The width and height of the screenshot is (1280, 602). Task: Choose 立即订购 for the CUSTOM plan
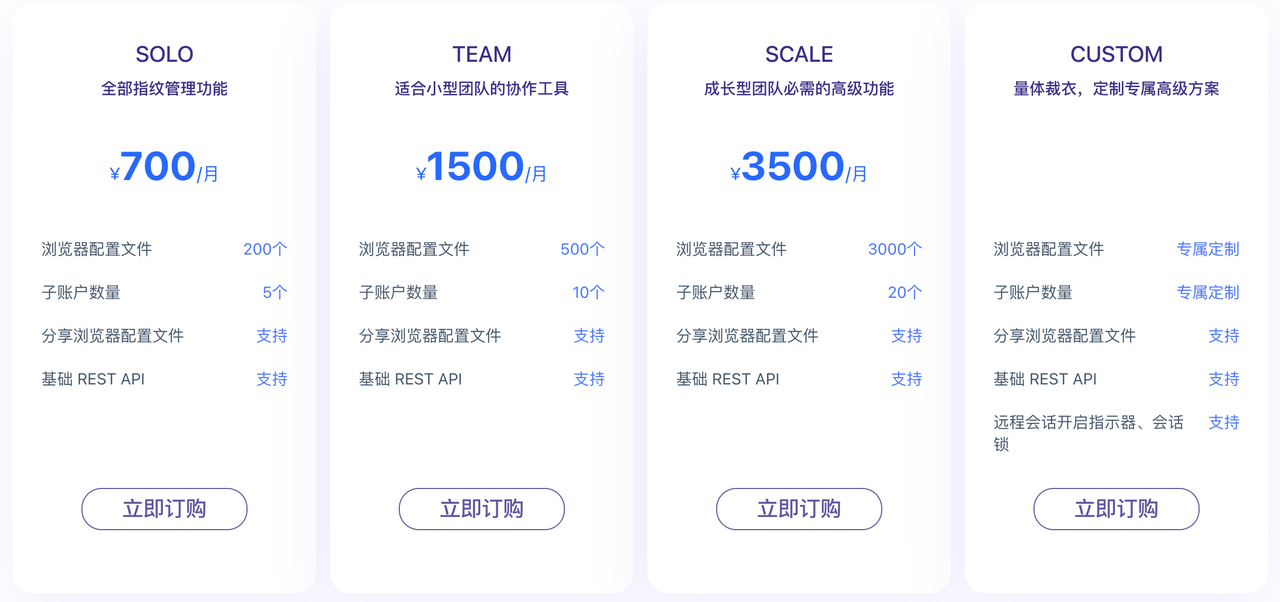[x=1116, y=509]
